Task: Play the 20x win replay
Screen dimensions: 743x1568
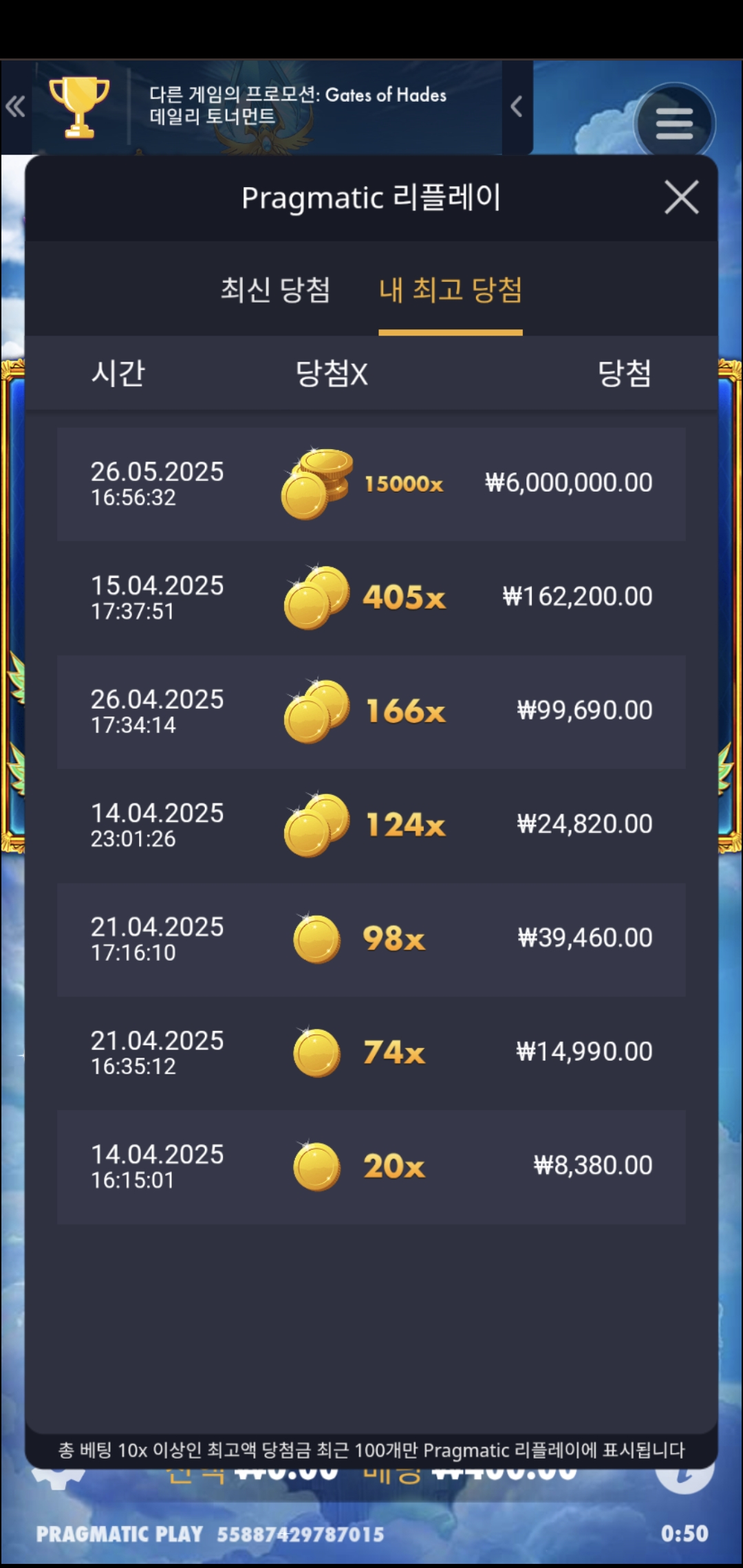Action: tap(371, 1166)
